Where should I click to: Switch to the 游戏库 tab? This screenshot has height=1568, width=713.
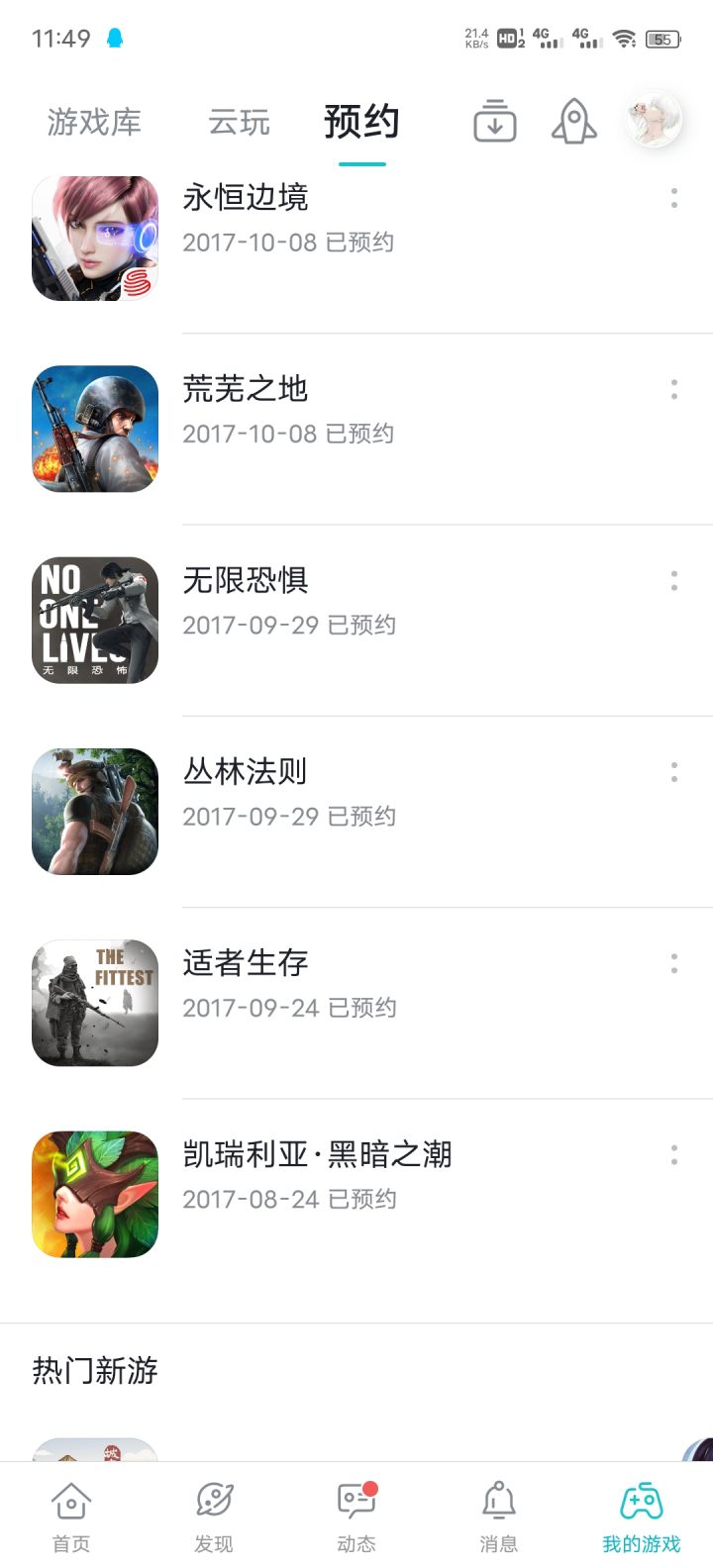[x=94, y=123]
